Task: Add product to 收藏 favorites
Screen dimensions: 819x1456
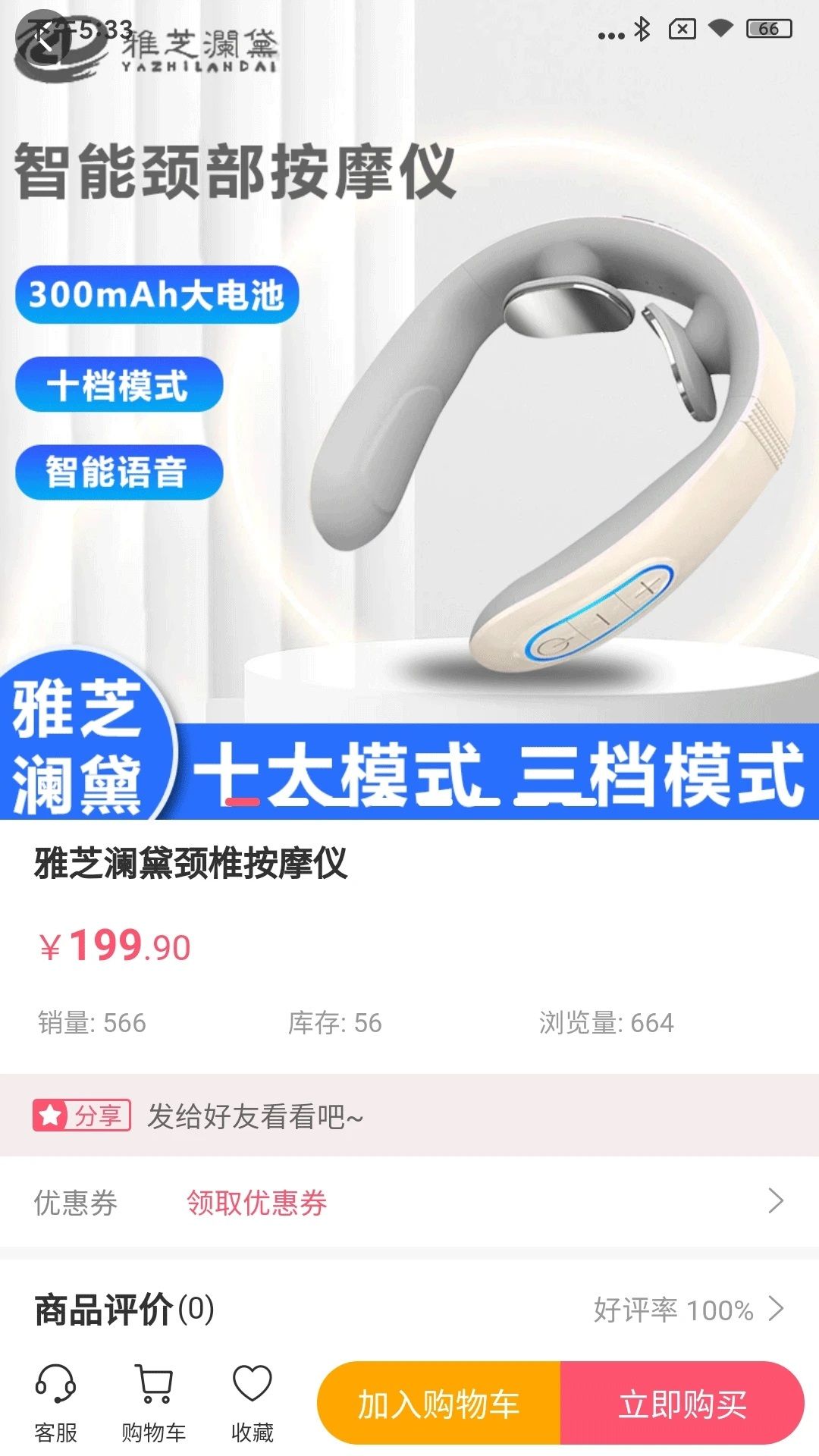Action: tap(252, 1403)
